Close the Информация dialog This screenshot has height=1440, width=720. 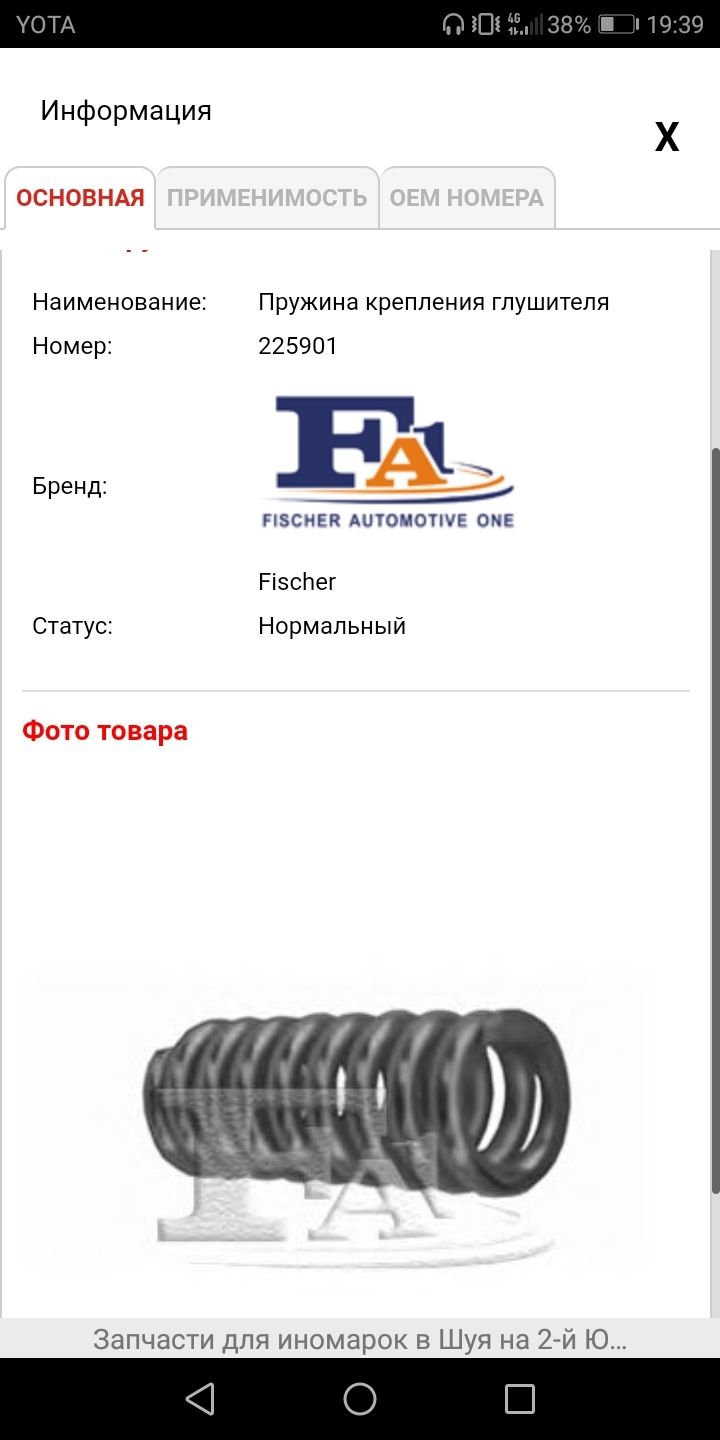tap(666, 137)
